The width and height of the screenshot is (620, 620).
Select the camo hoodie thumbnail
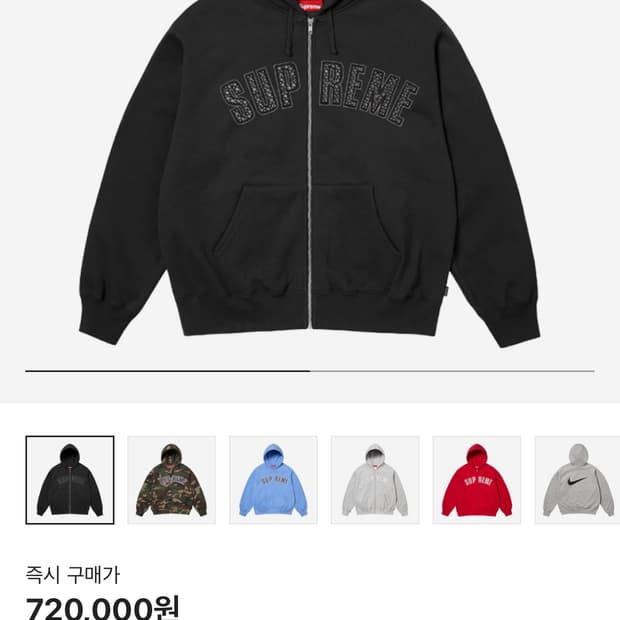coord(171,480)
